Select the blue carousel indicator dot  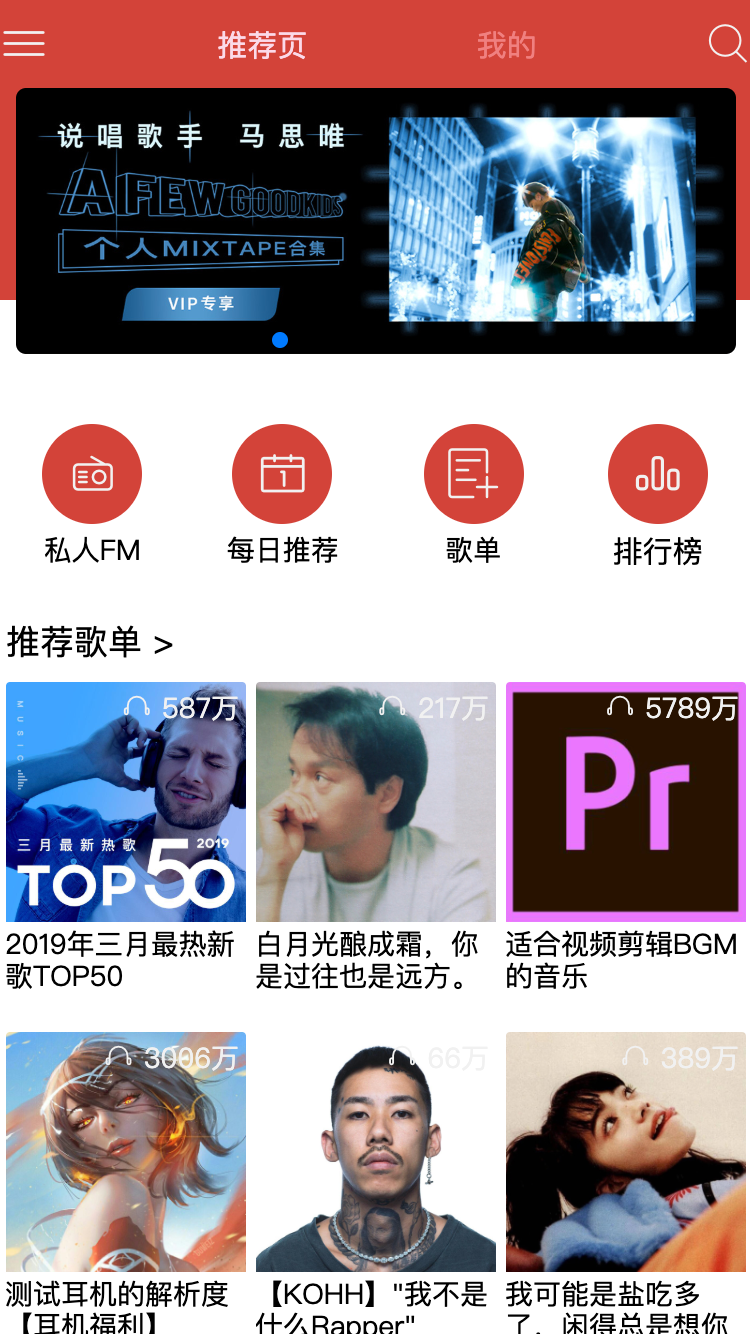click(x=281, y=340)
